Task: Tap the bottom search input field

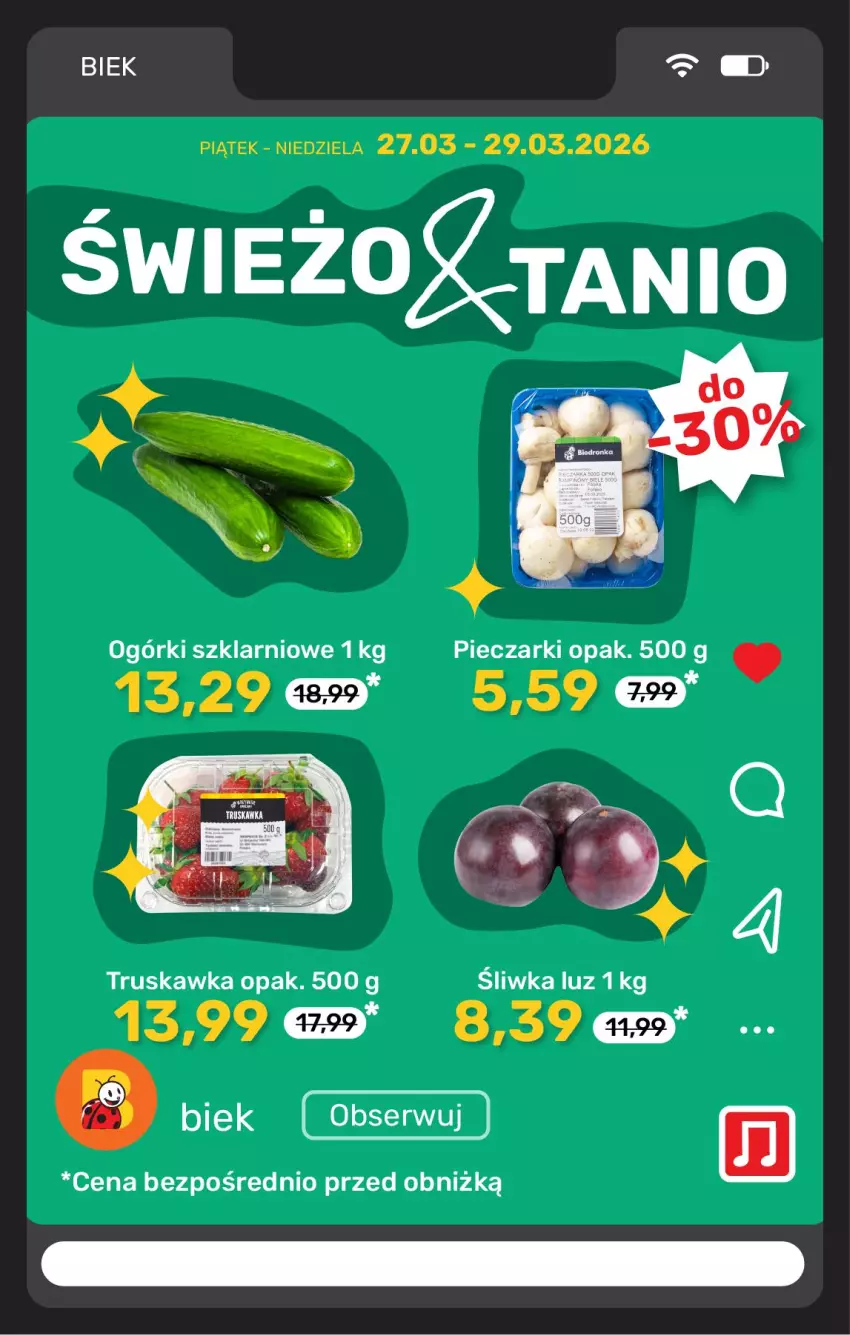Action: [x=425, y=1263]
